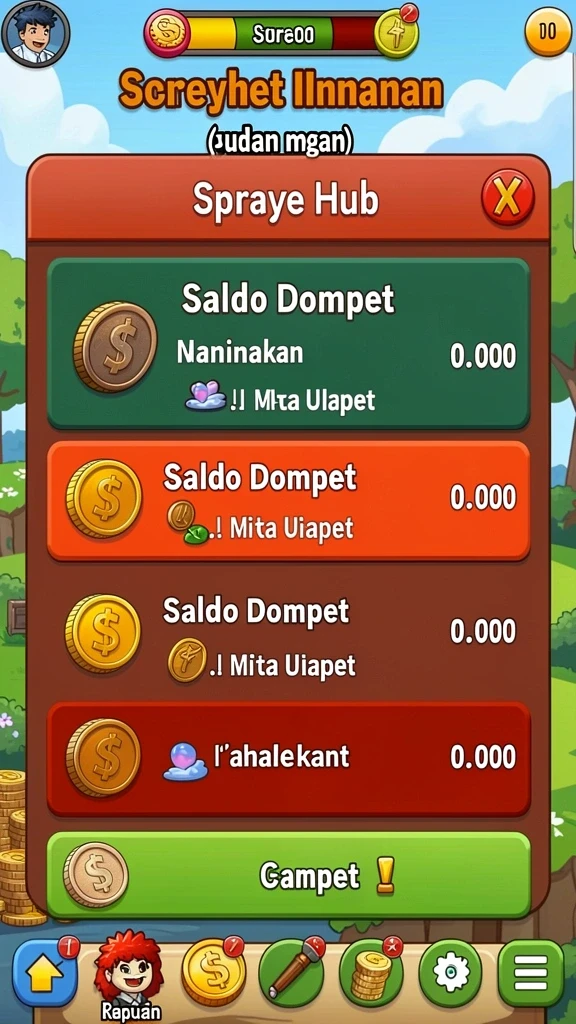
Task: Open the player avatar profile
Action: tap(35, 33)
